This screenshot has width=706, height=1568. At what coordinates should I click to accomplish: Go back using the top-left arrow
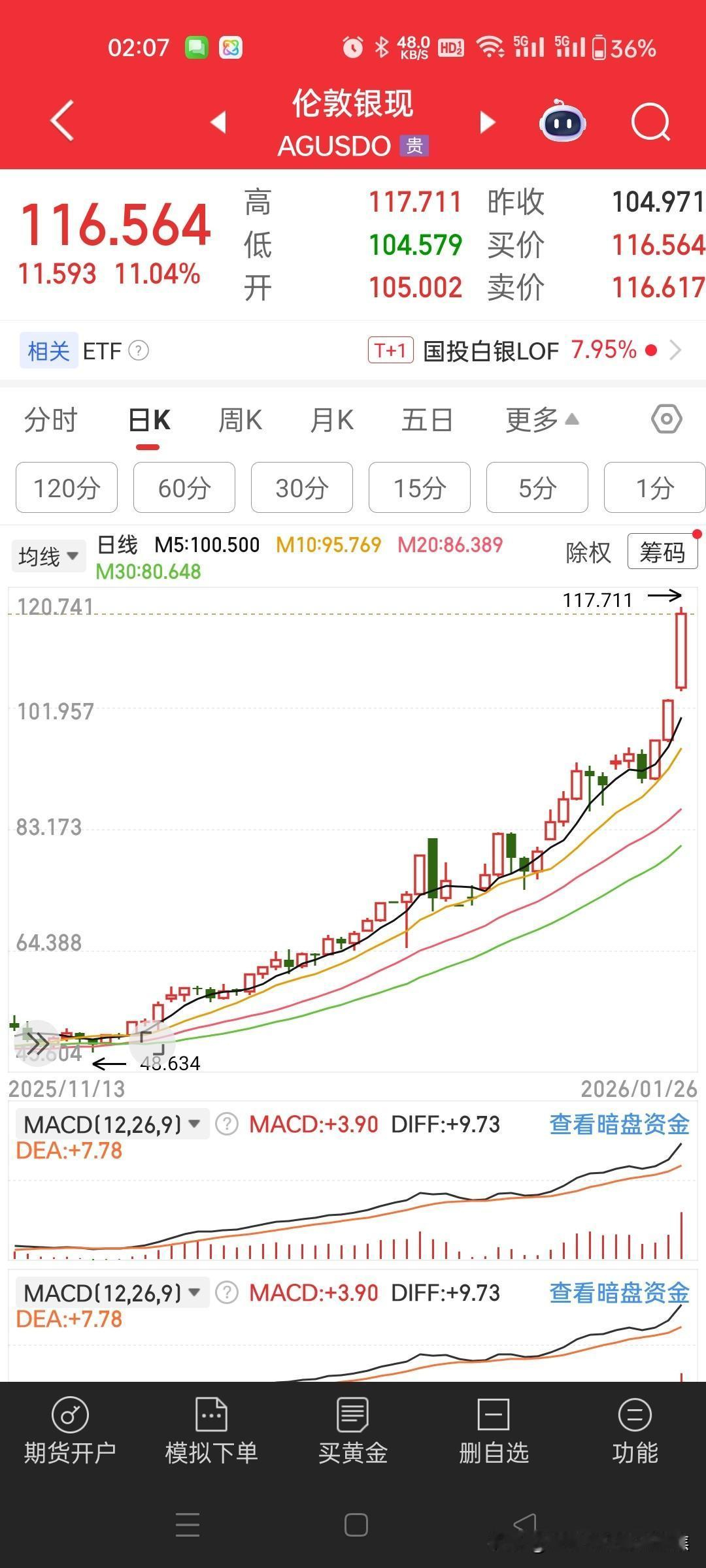pyautogui.click(x=62, y=121)
